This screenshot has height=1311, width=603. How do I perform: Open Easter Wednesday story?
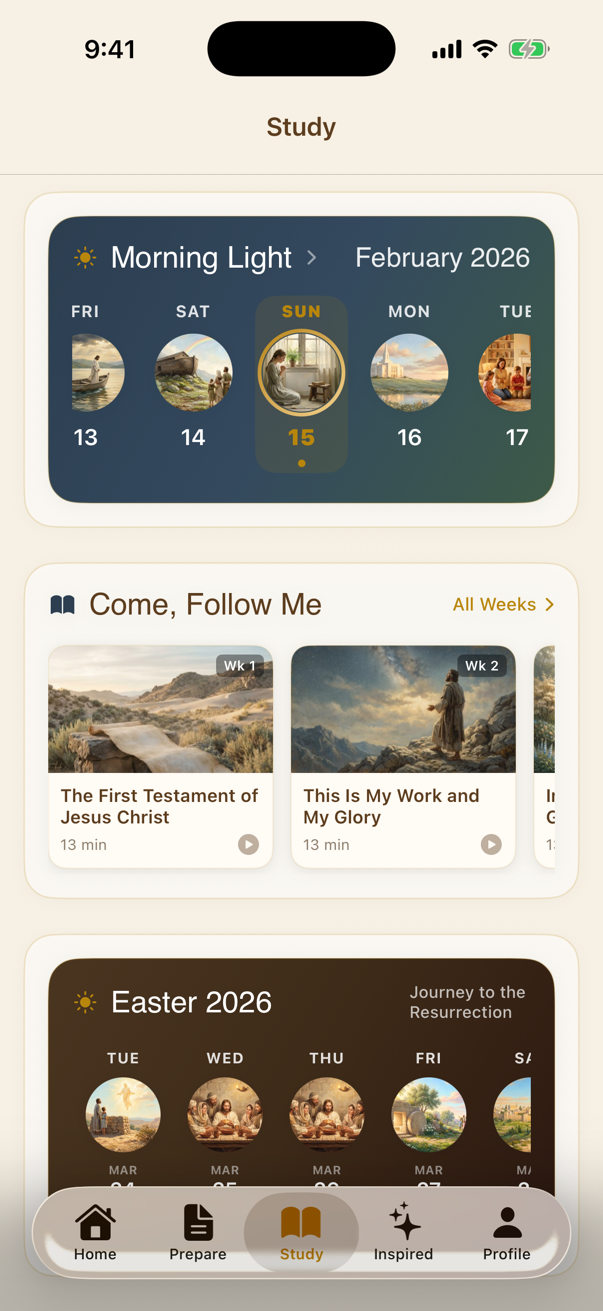pyautogui.click(x=225, y=1114)
